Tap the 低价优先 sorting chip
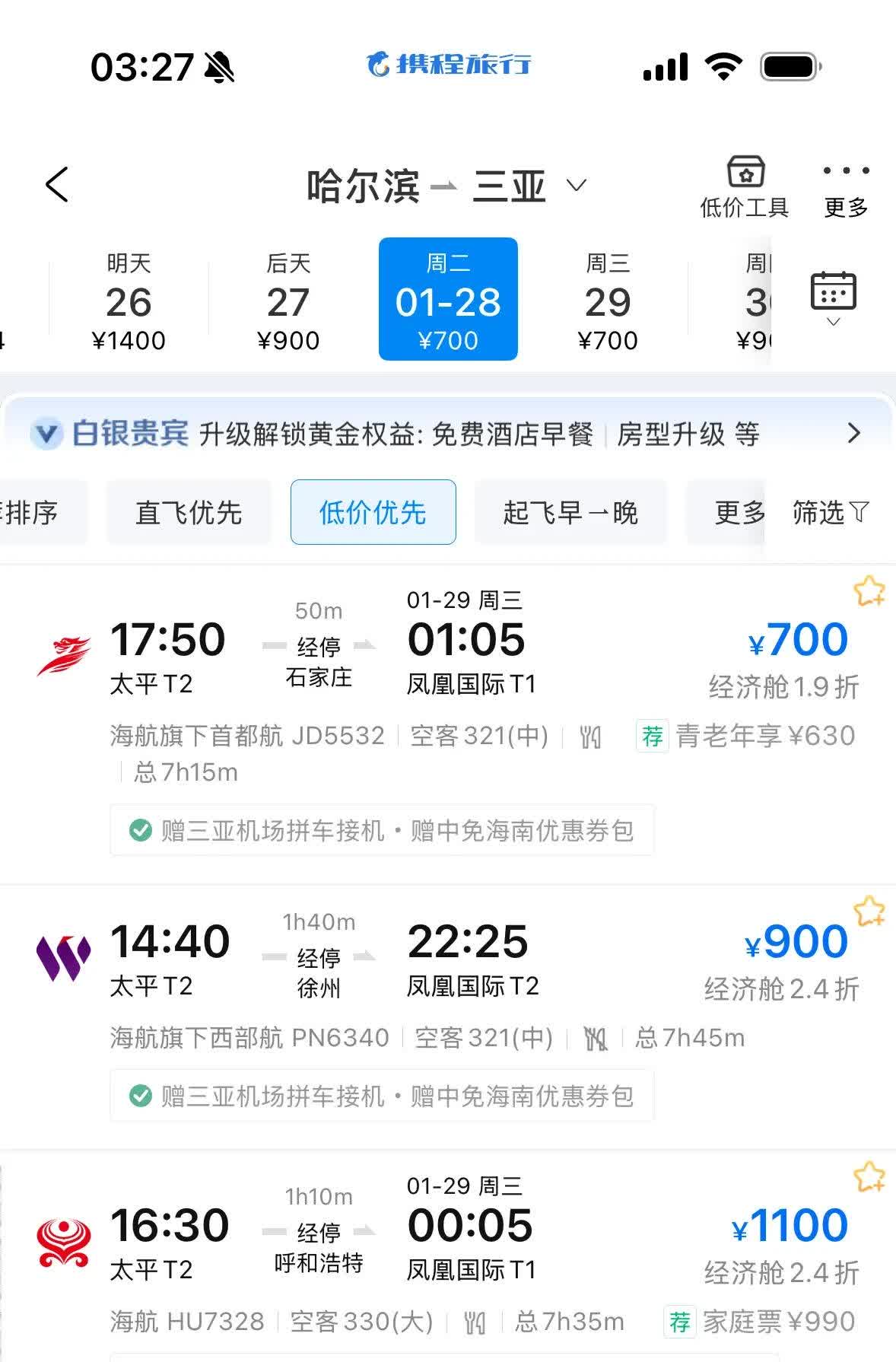 pos(373,512)
